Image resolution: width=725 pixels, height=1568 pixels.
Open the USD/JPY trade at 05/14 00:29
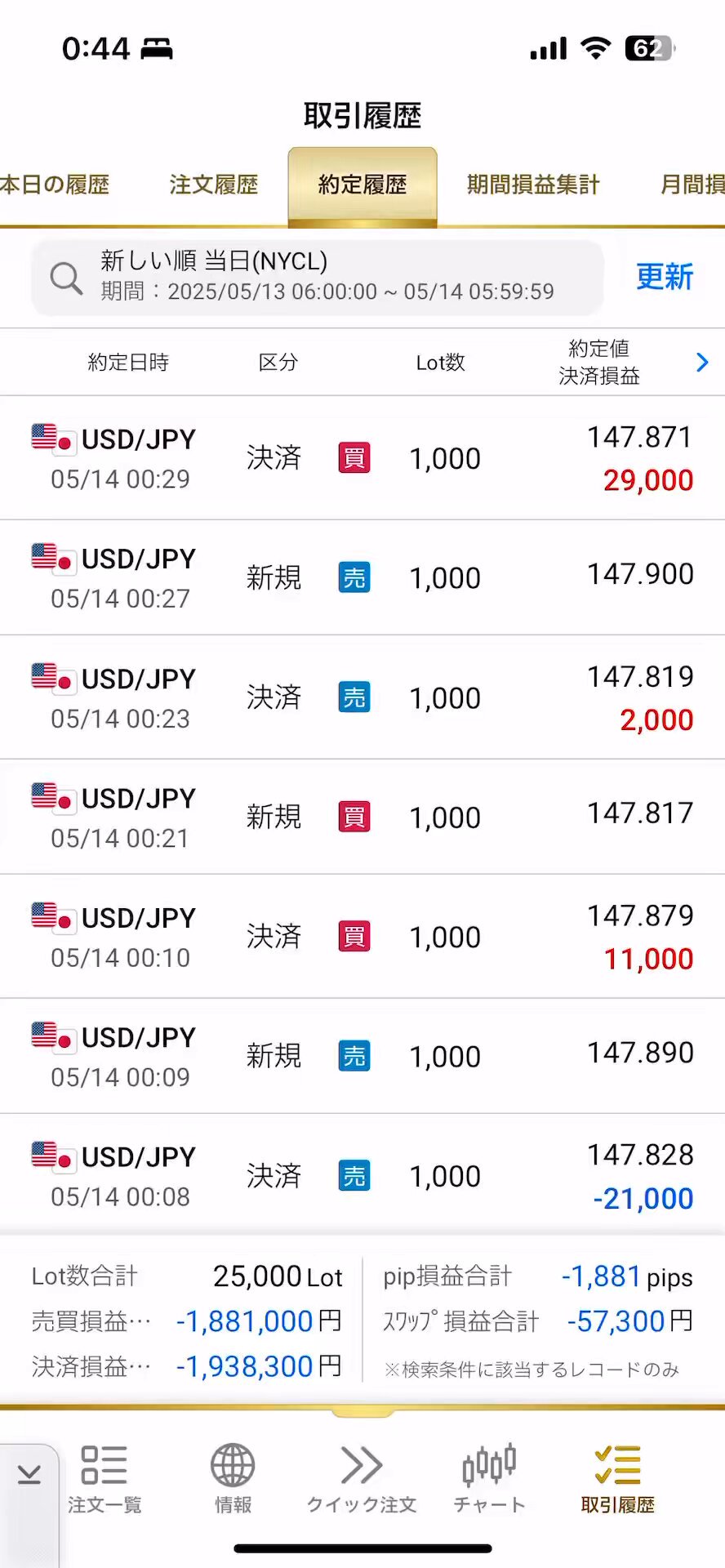[x=362, y=458]
